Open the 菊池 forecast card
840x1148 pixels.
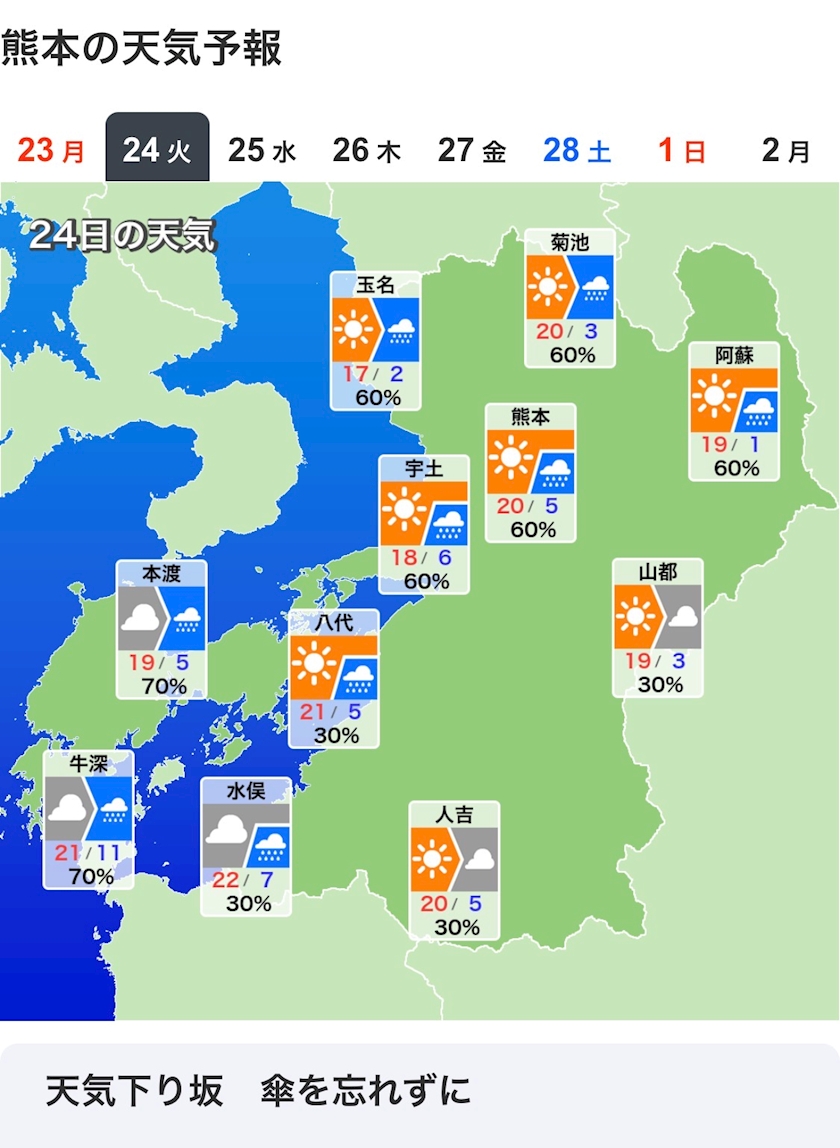coord(570,298)
